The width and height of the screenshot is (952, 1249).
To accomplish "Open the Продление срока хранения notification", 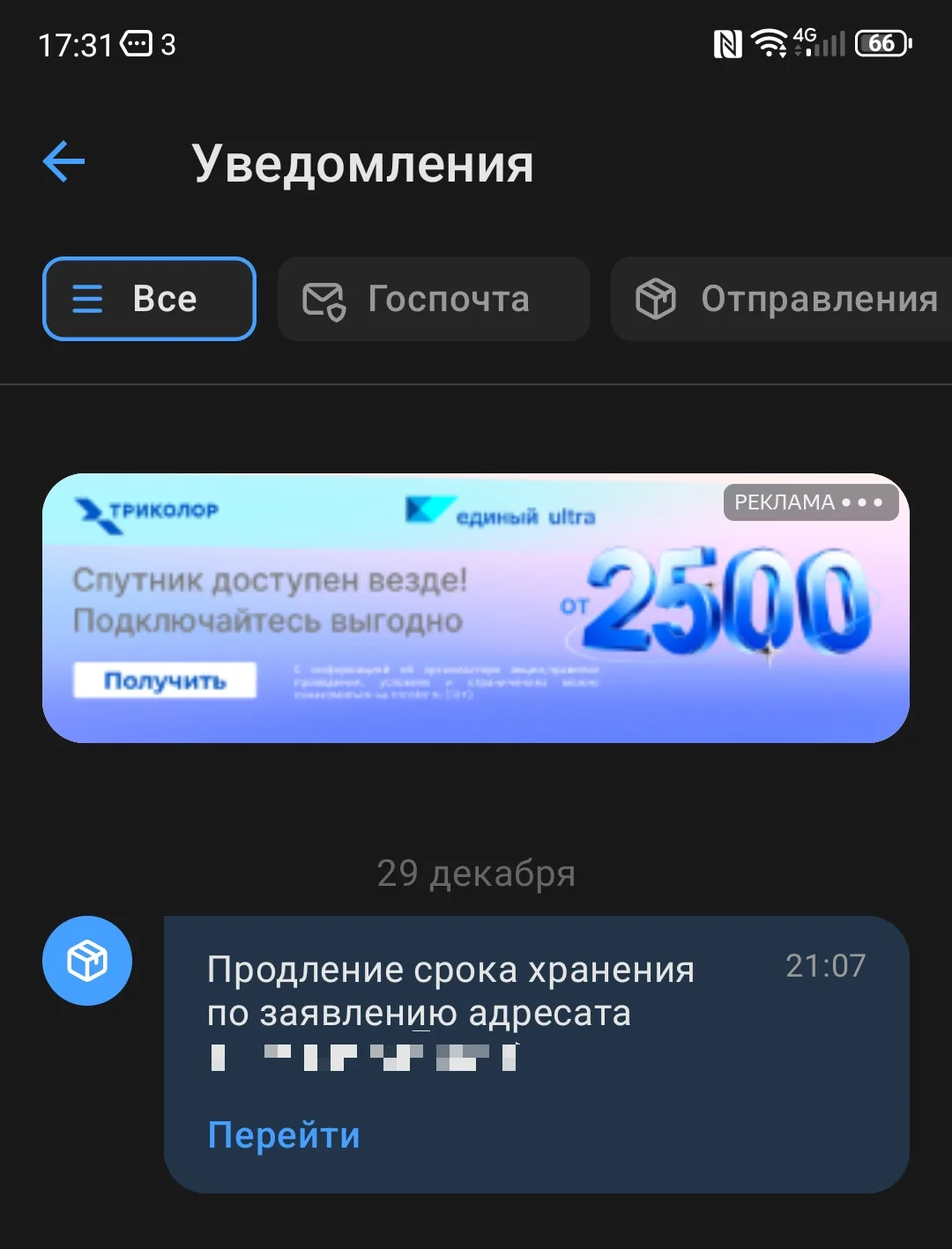I will pos(494,992).
